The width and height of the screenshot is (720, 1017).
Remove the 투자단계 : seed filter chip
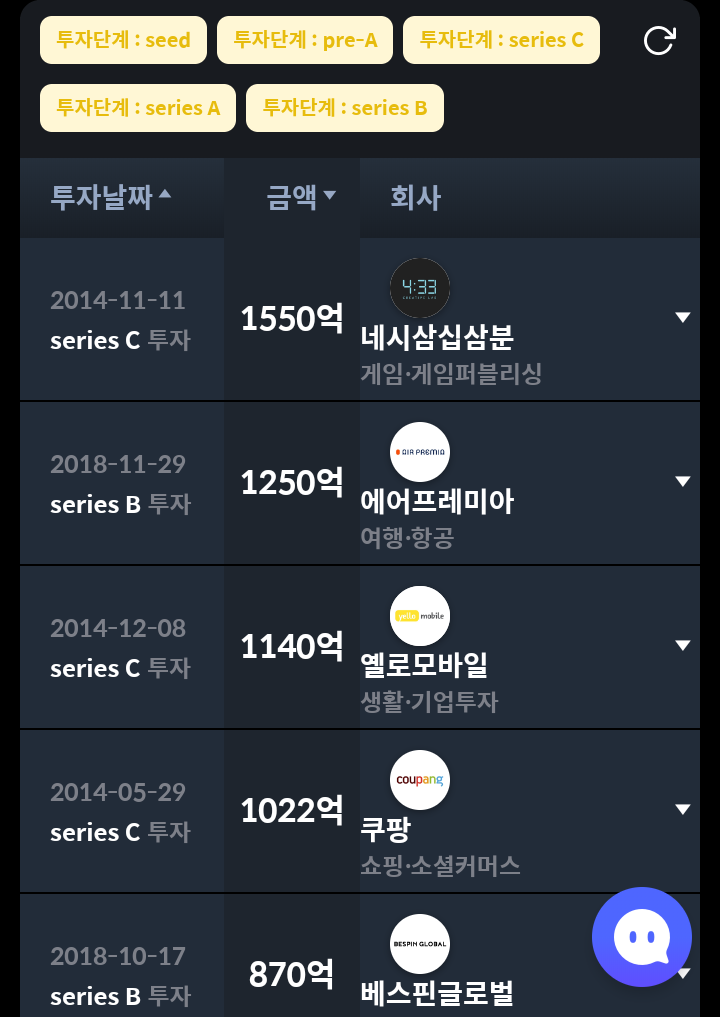(123, 40)
